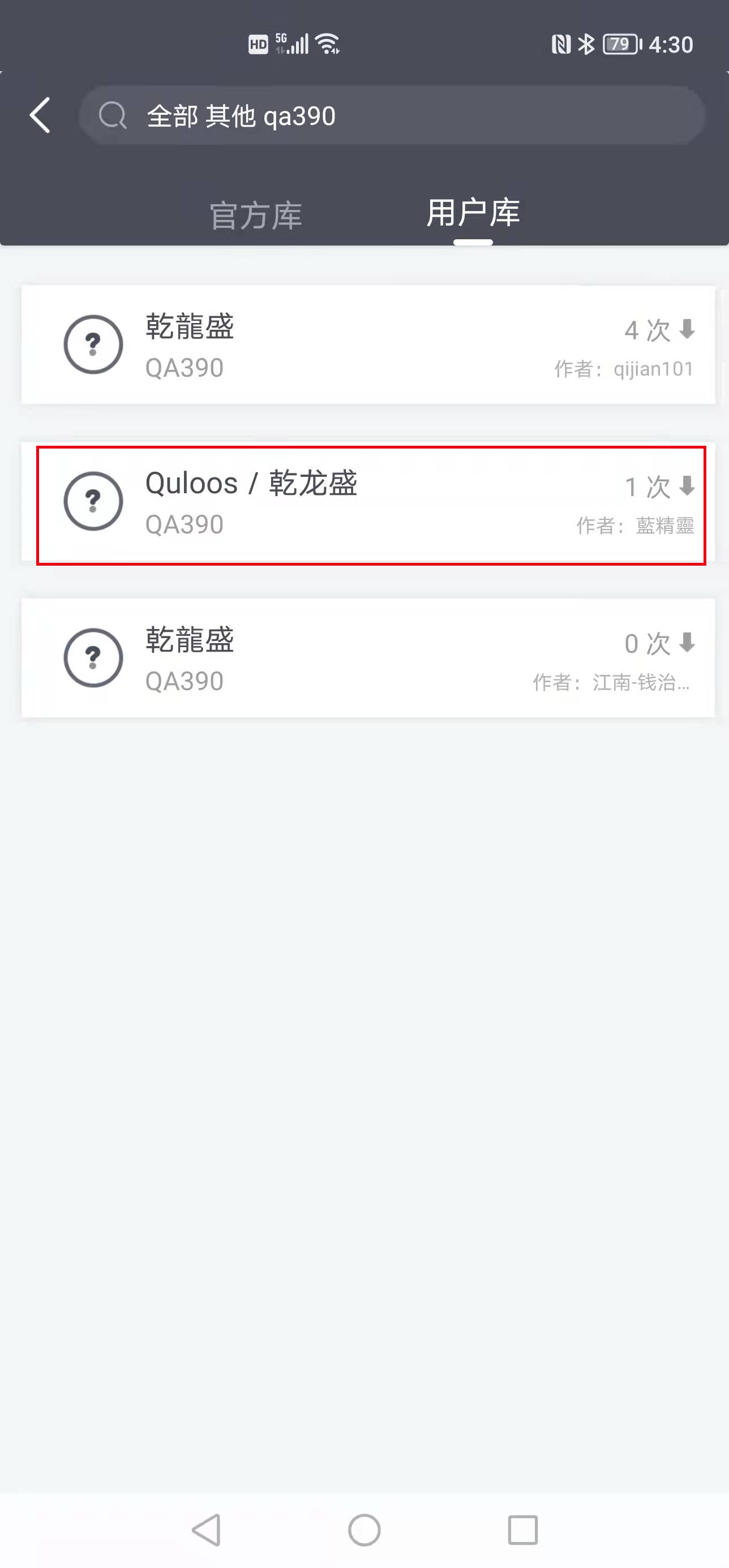Tap the search field with qa390
The width and height of the screenshot is (729, 1568).
392,115
